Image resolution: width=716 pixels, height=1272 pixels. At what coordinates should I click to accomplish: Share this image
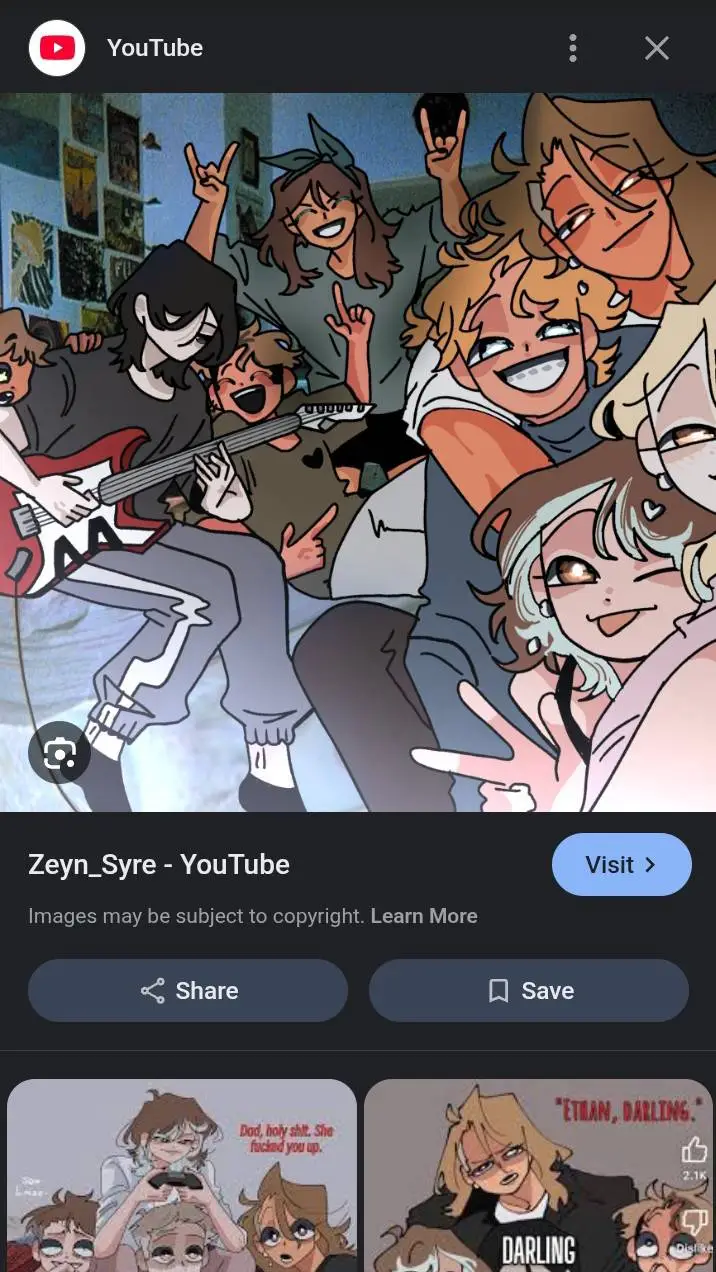[188, 991]
